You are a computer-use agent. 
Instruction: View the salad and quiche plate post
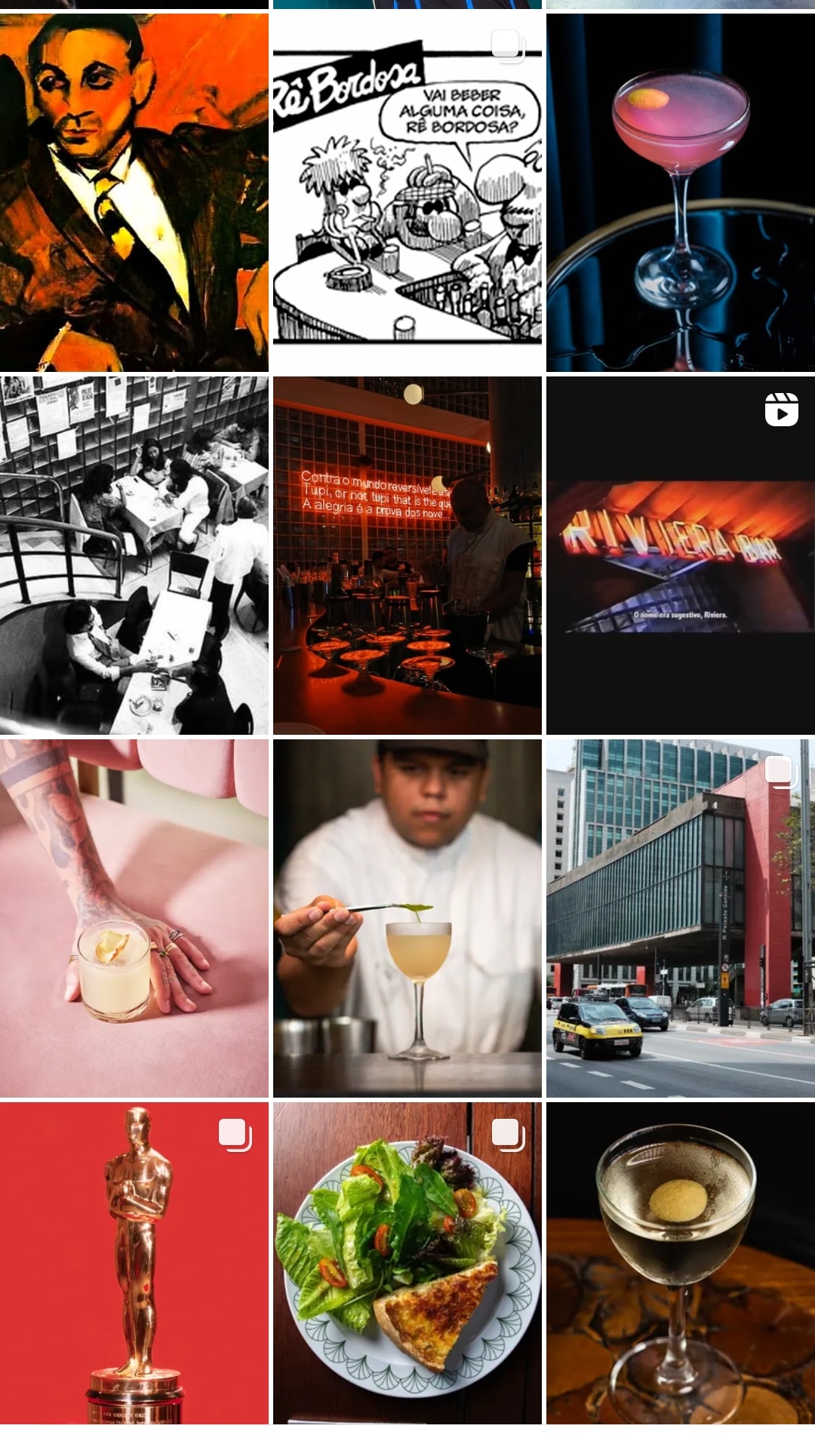coord(407,1263)
